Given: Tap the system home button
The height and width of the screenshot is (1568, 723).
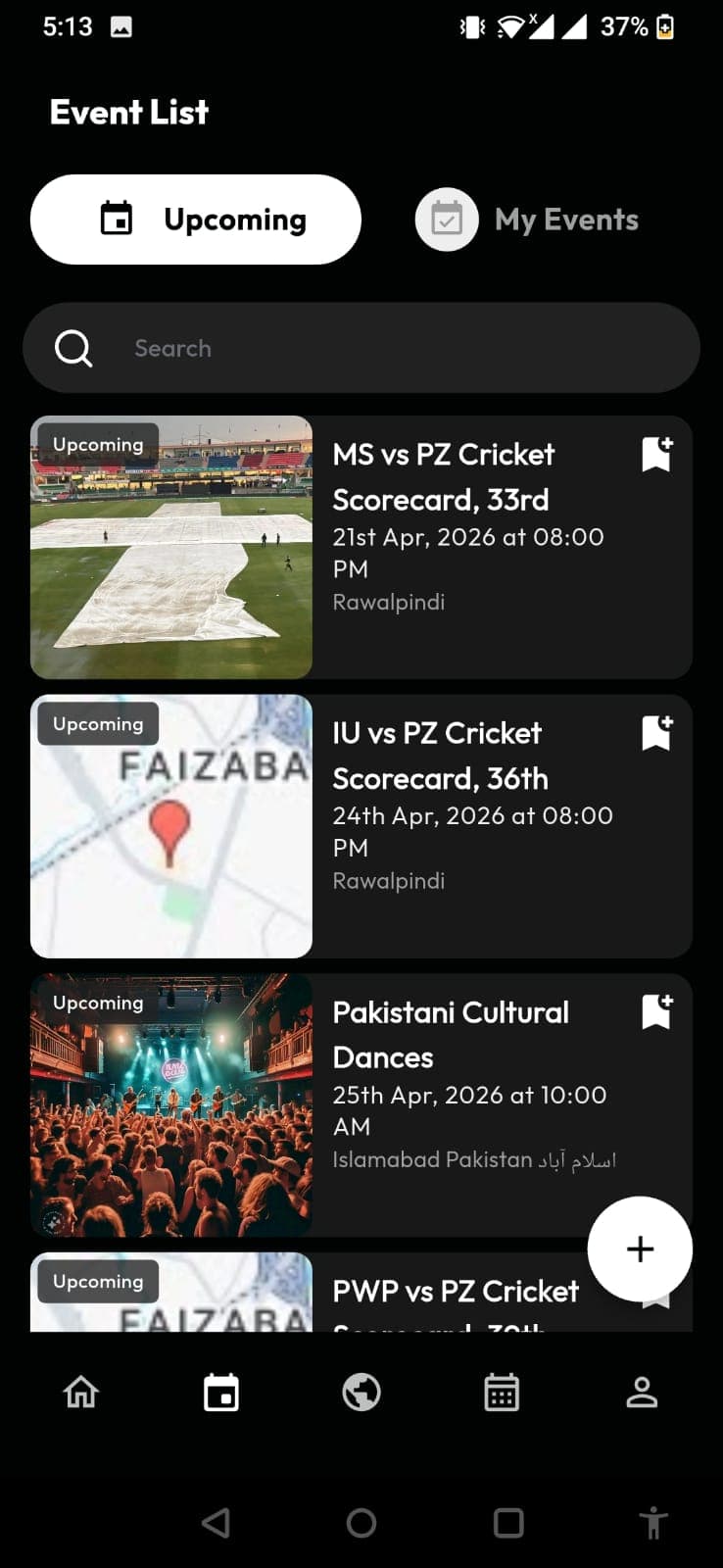Looking at the screenshot, I should [361, 1523].
